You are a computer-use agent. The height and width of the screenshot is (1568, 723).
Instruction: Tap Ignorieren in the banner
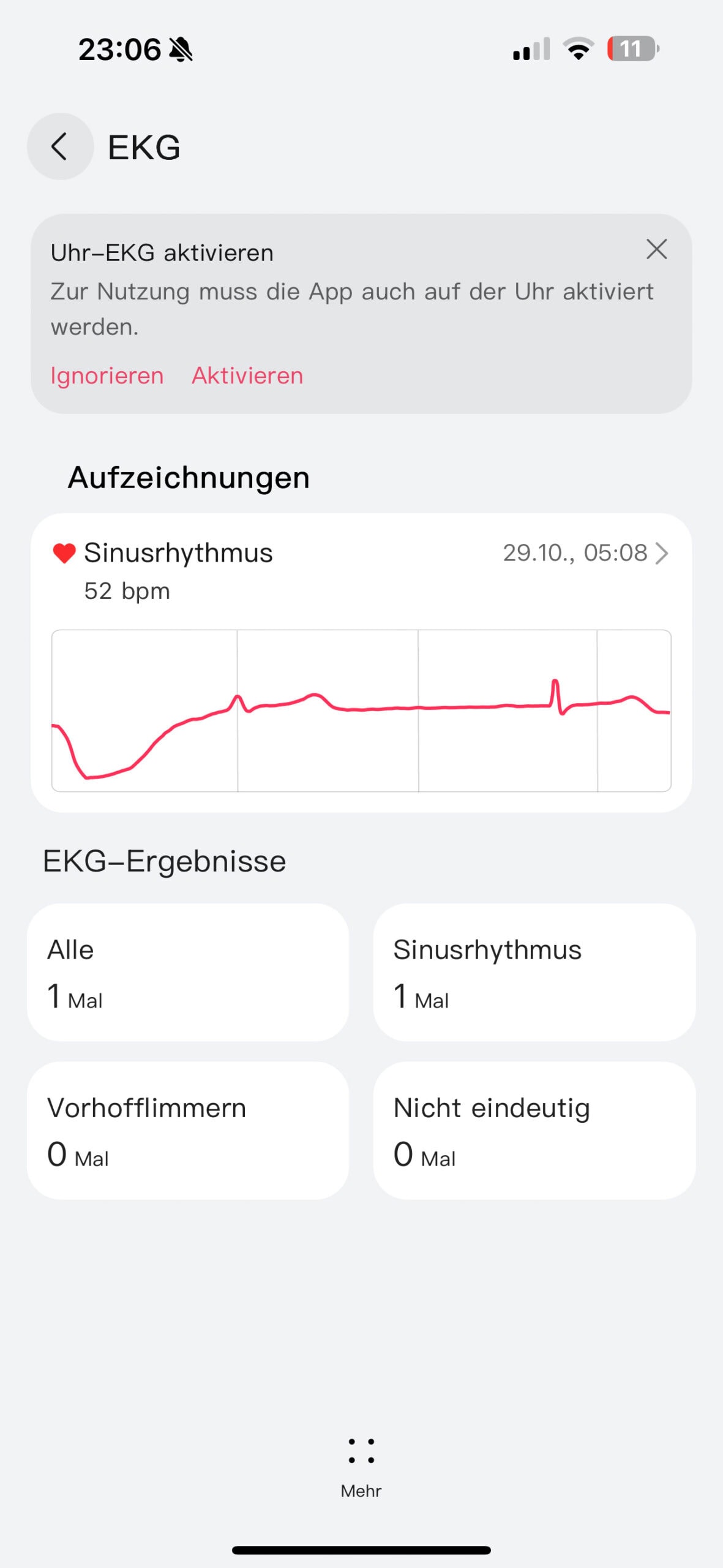point(107,375)
